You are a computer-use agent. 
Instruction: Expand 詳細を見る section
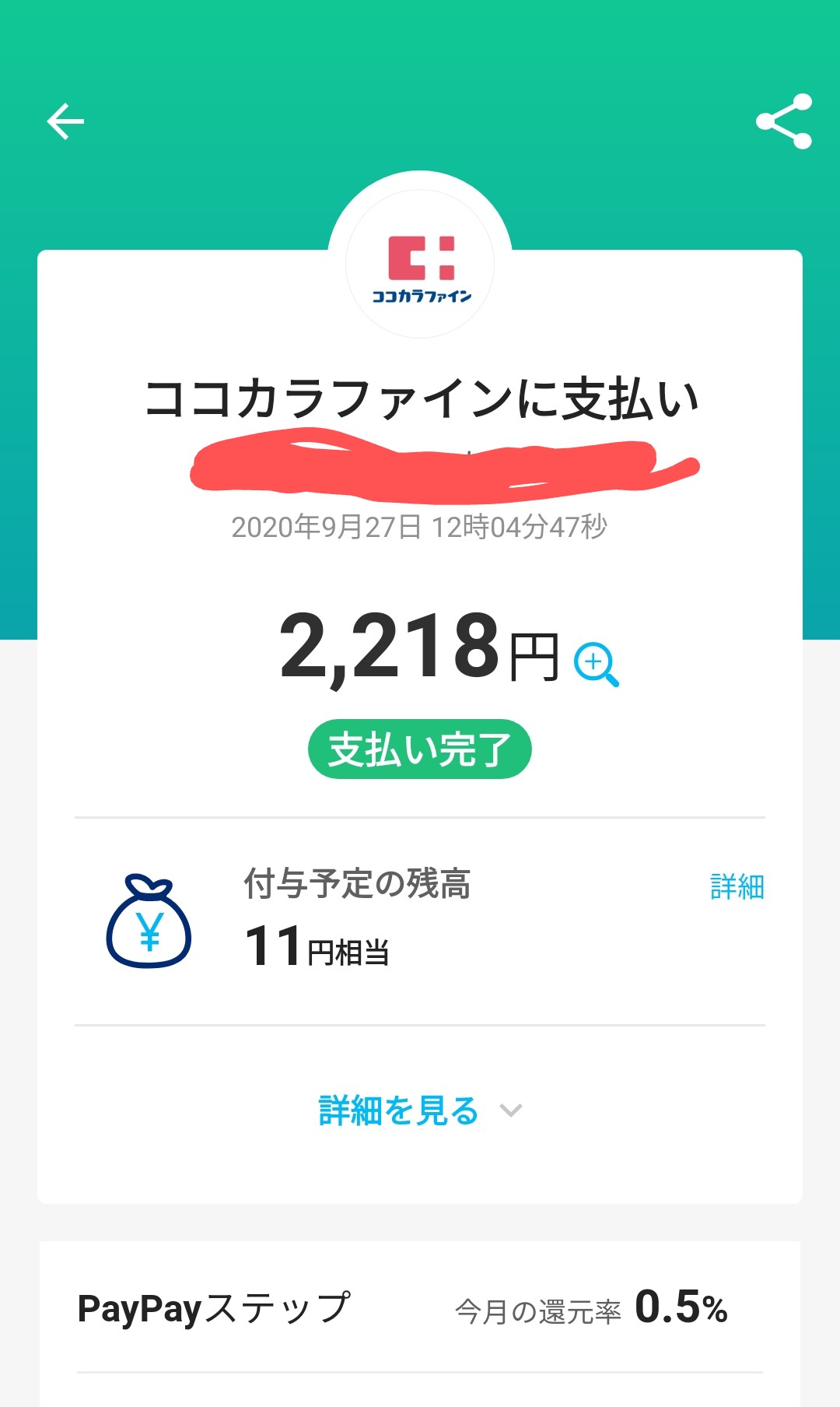click(420, 1111)
